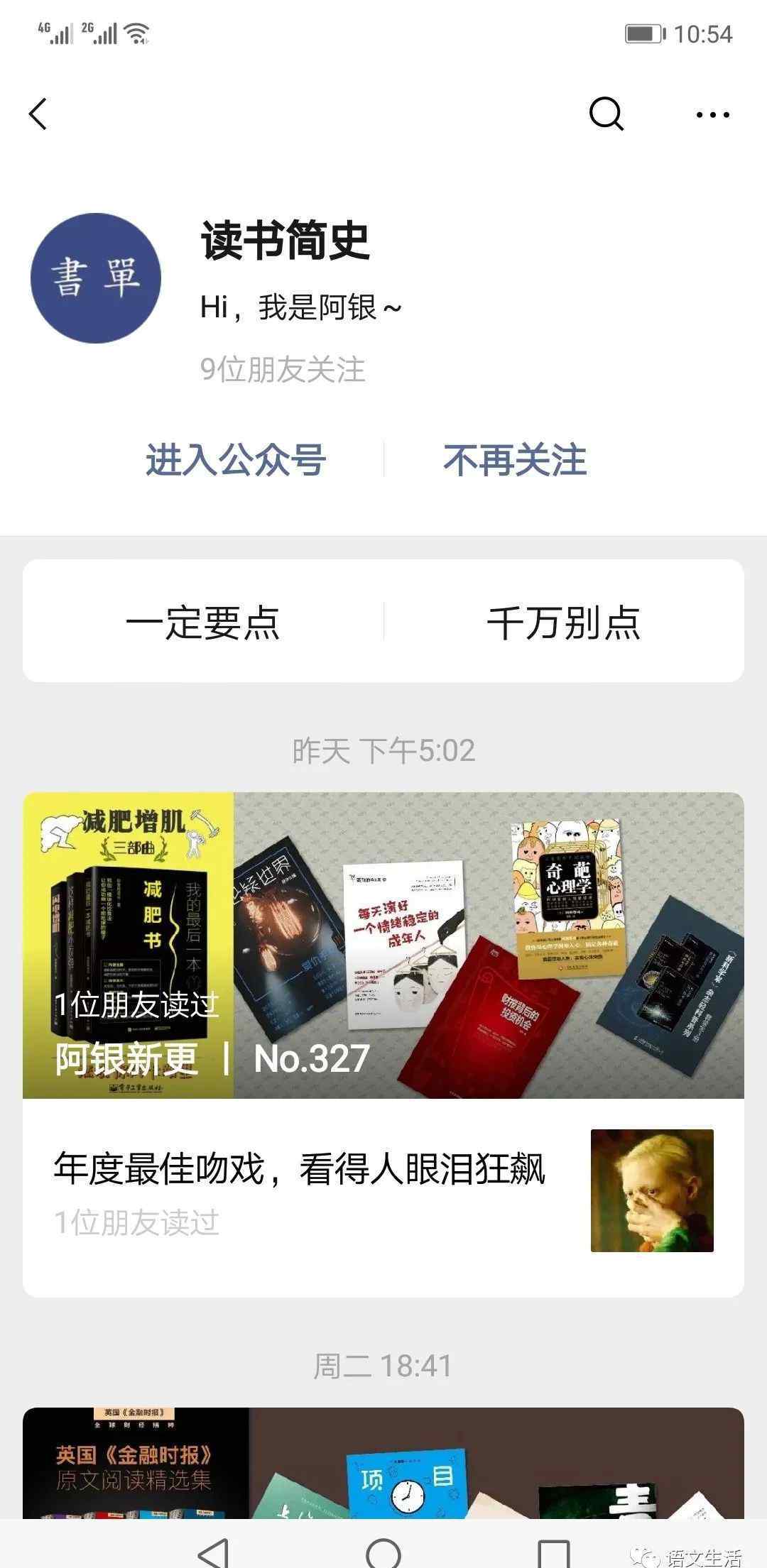This screenshot has height=1568, width=767.
Task: Open the 一定要点 menu
Action: click(203, 622)
